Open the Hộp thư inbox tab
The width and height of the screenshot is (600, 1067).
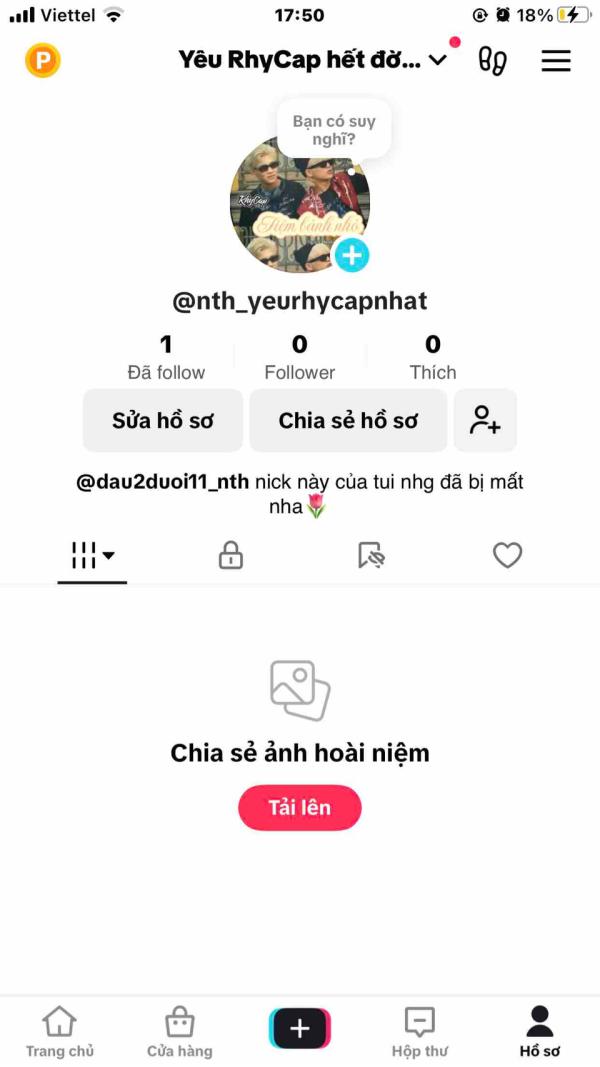(420, 1032)
